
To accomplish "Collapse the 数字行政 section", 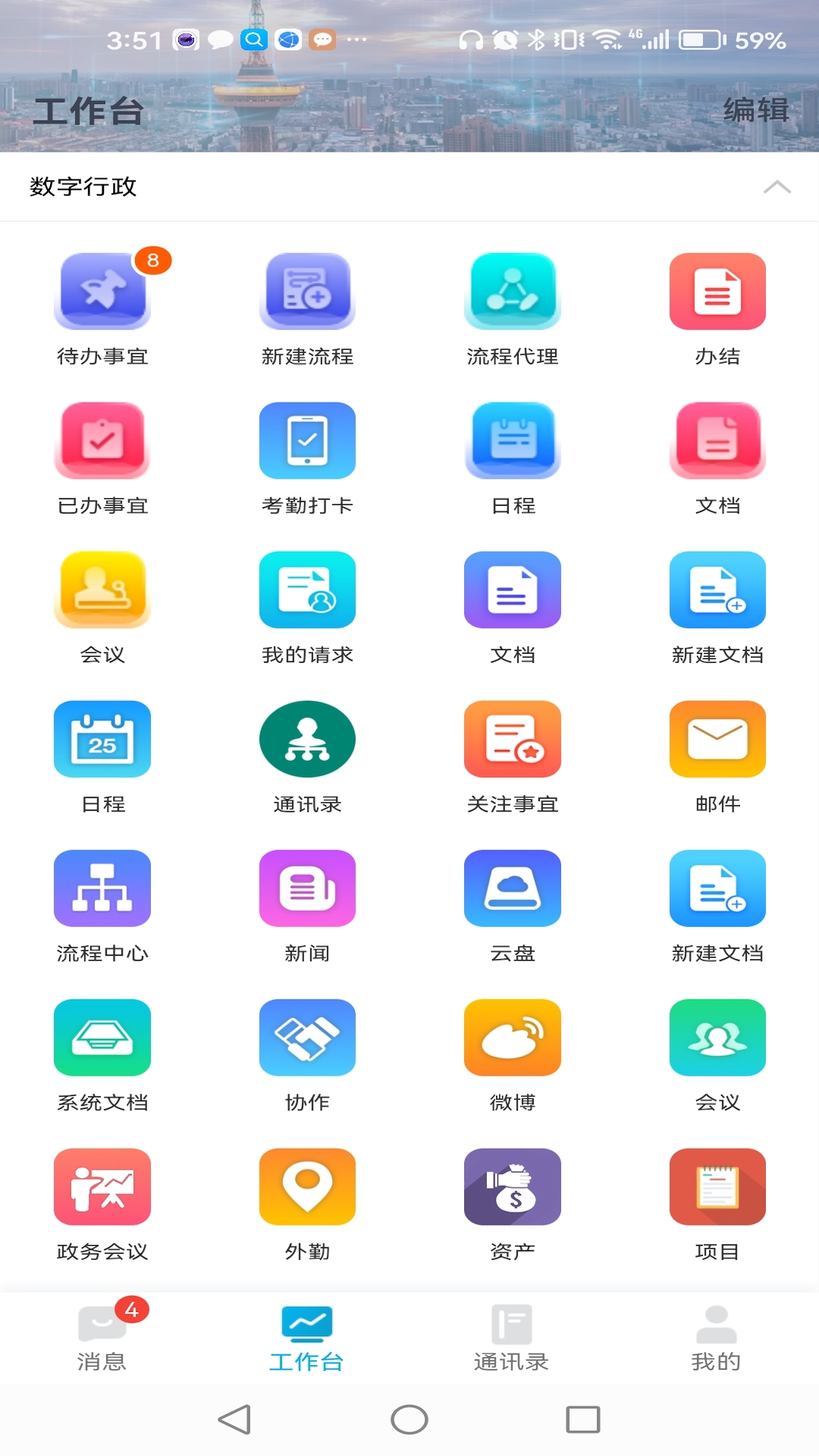I will [775, 187].
